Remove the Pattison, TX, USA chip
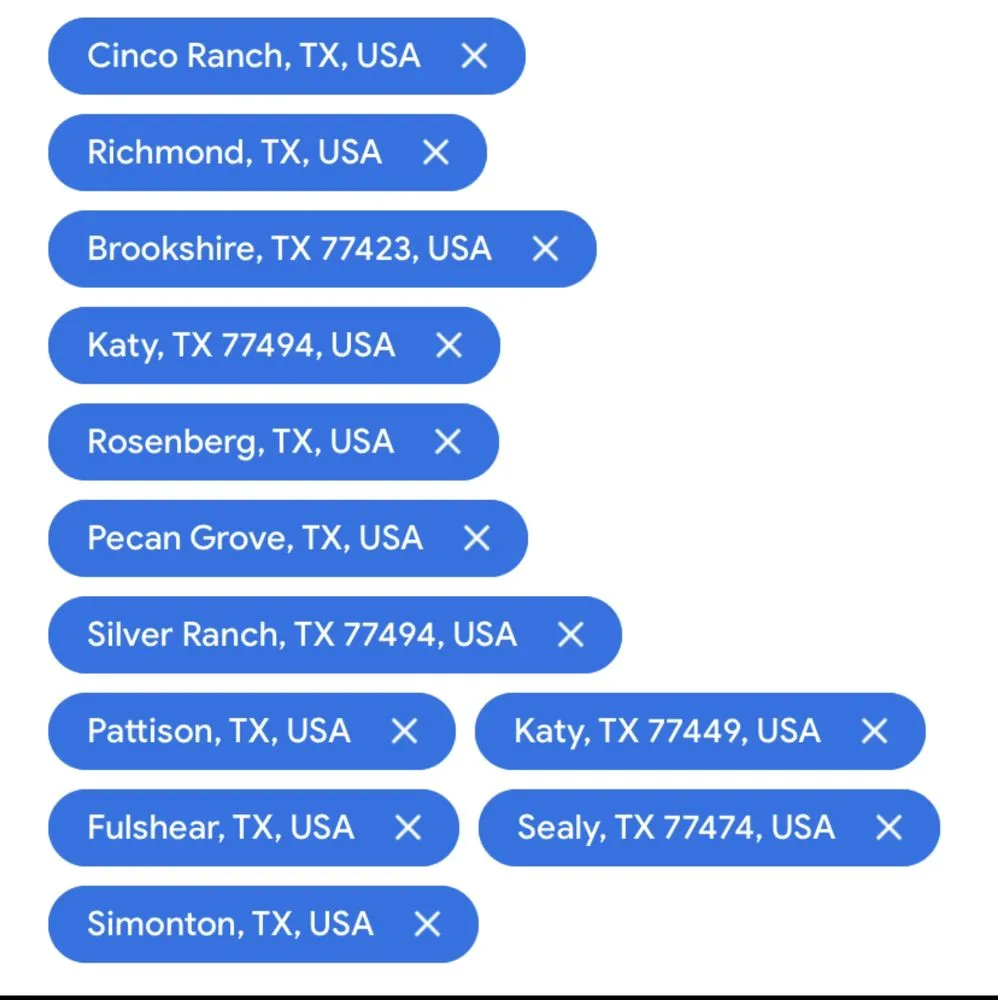 pos(404,731)
